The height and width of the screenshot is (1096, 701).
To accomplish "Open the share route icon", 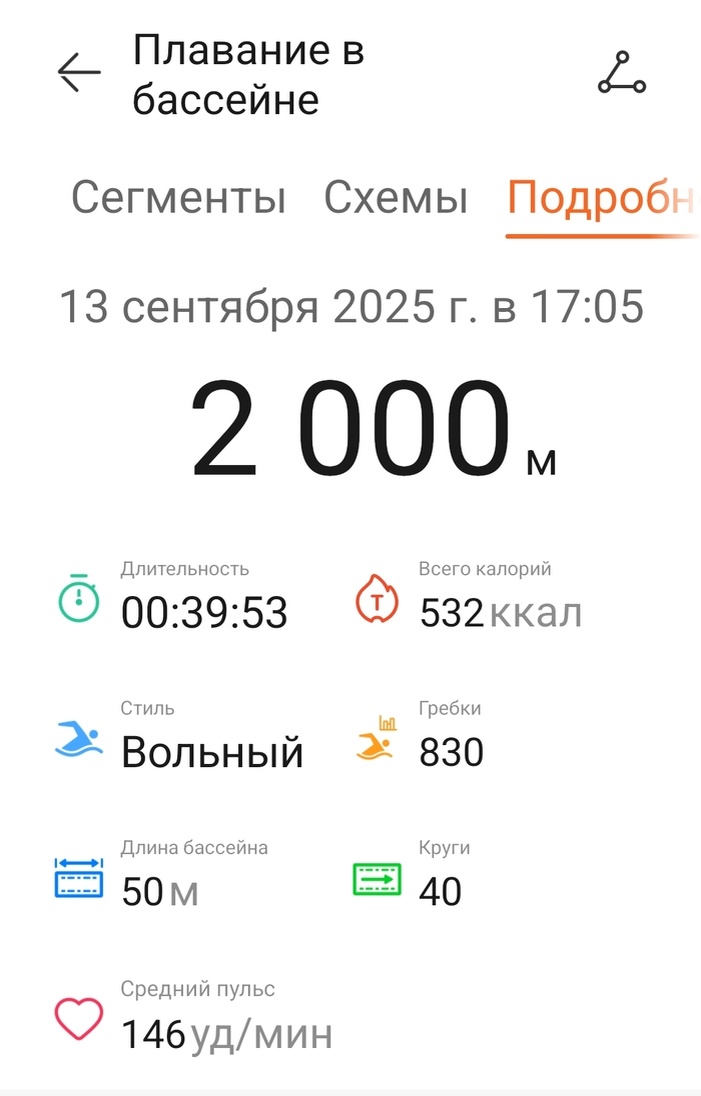I will [x=622, y=74].
